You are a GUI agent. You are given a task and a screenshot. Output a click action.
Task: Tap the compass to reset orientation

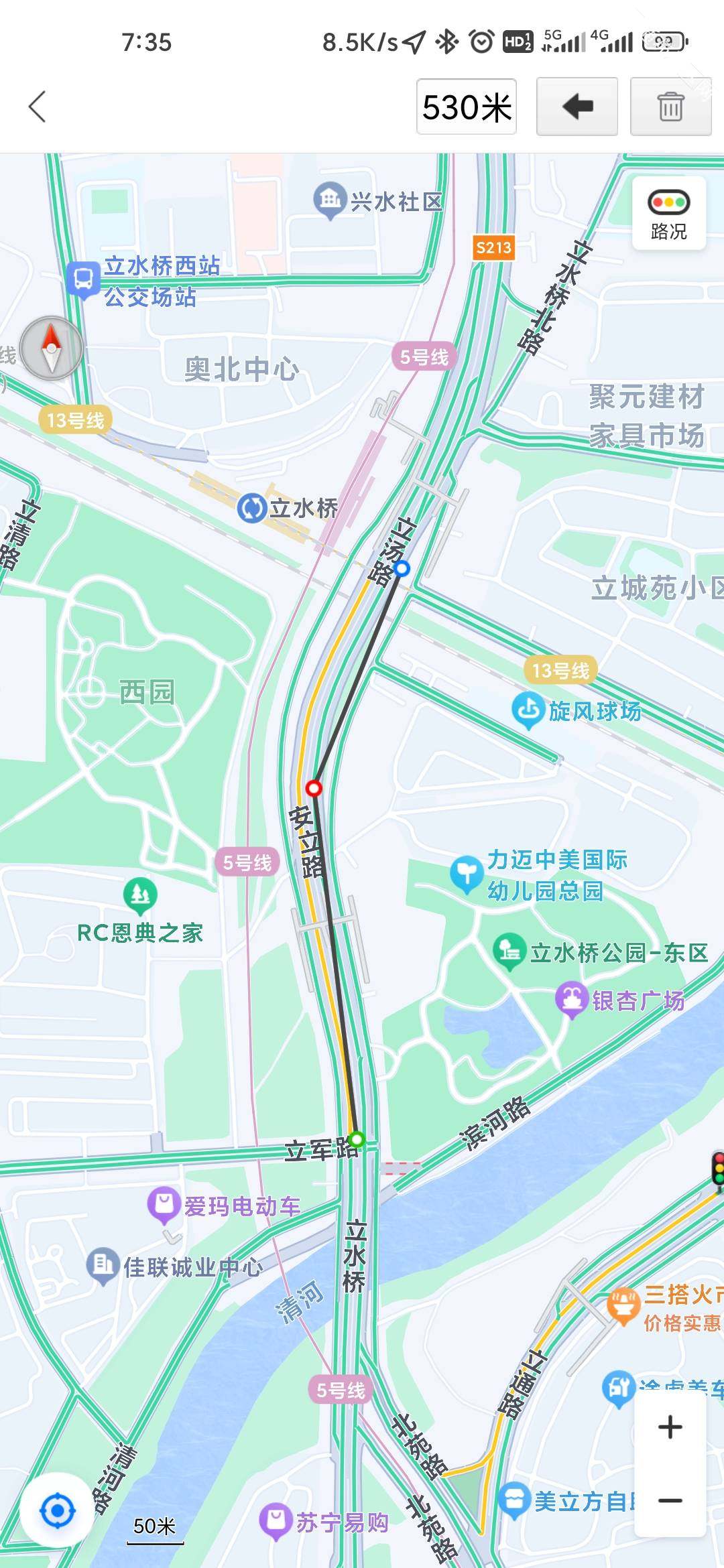tap(51, 348)
